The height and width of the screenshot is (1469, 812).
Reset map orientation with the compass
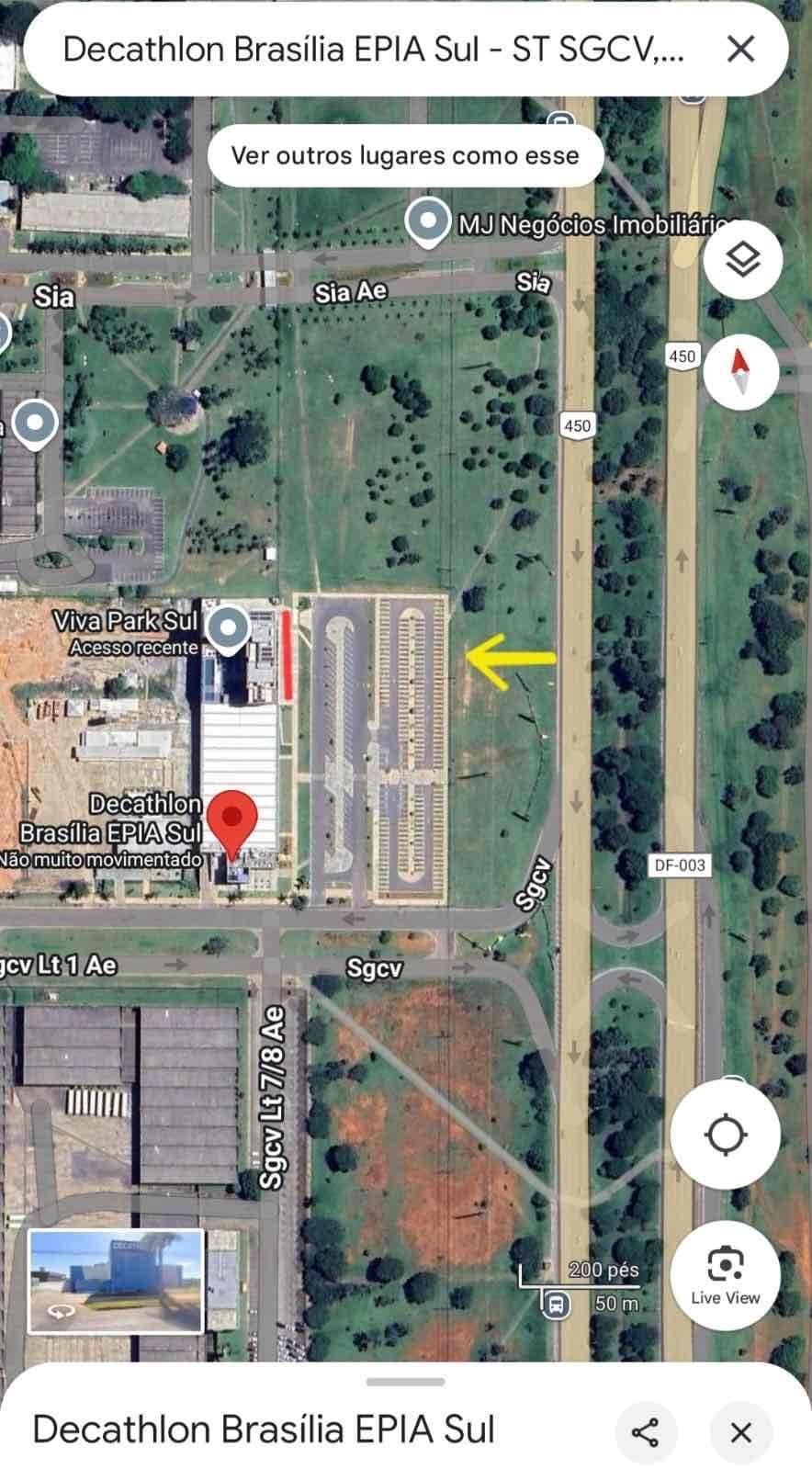coord(740,371)
